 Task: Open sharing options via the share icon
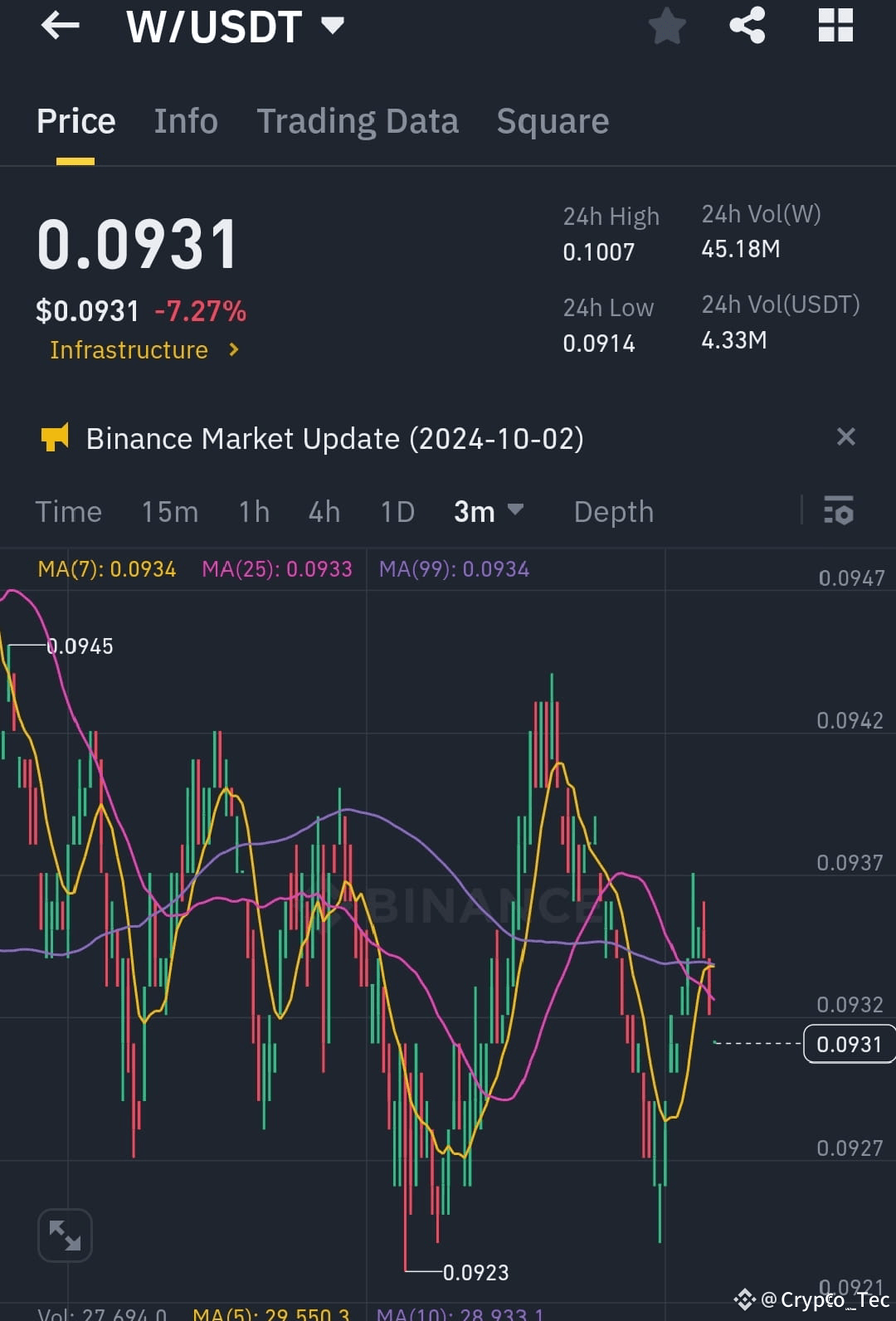pos(747,26)
